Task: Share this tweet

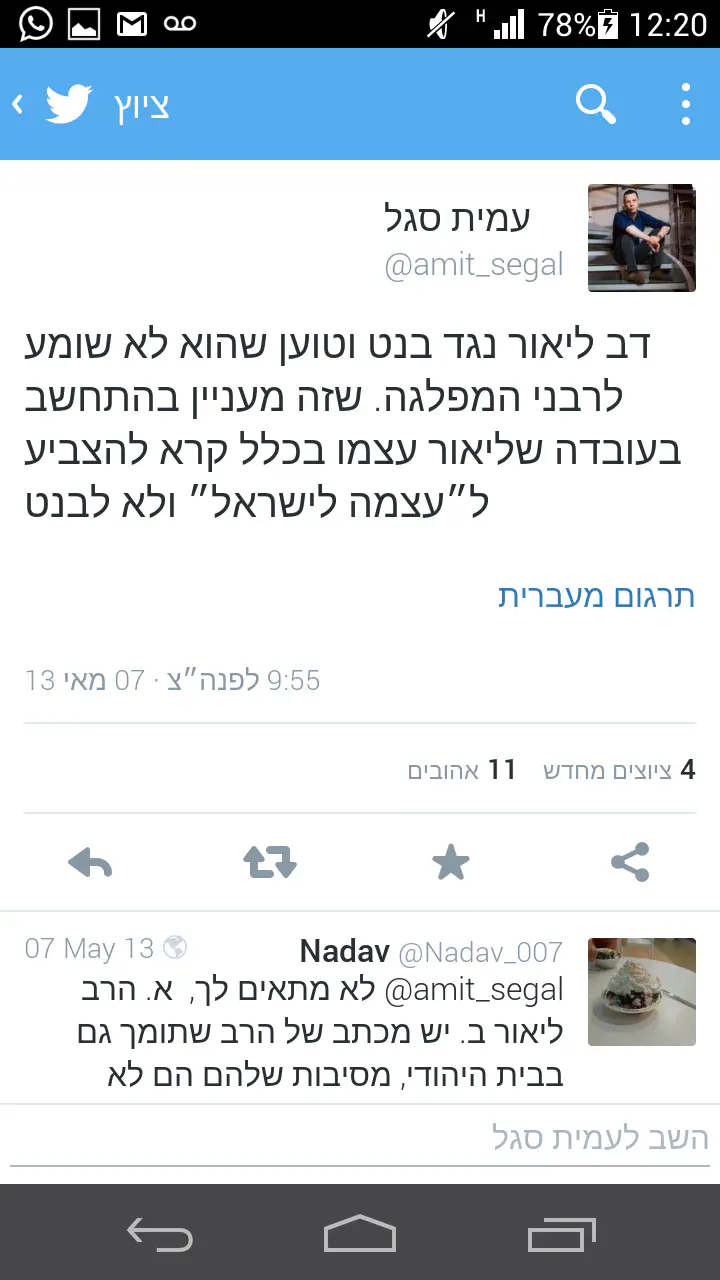Action: pyautogui.click(x=630, y=862)
